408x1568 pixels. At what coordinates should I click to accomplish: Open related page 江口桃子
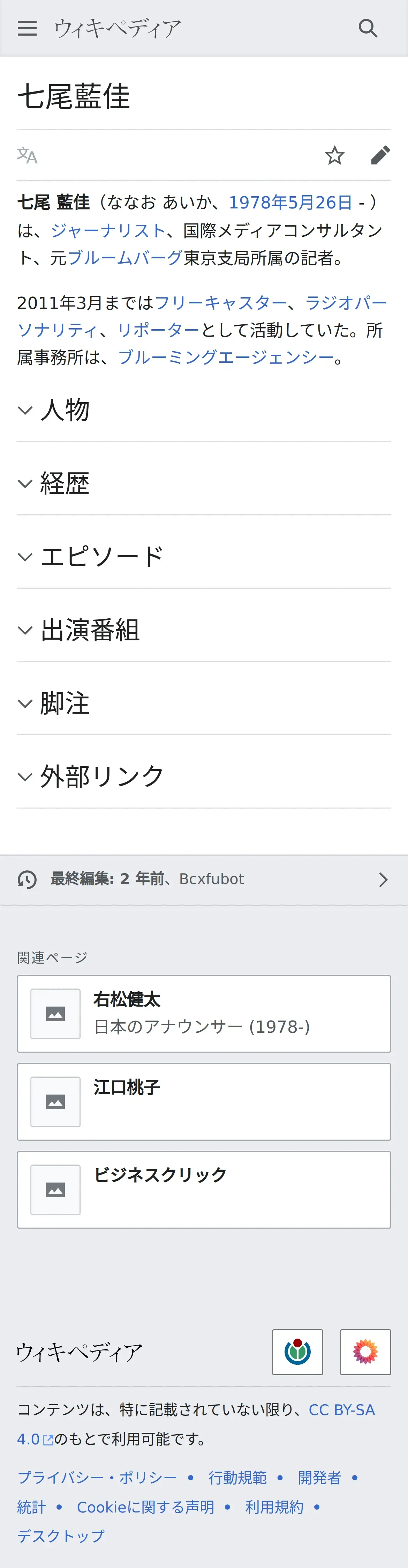[204, 1102]
